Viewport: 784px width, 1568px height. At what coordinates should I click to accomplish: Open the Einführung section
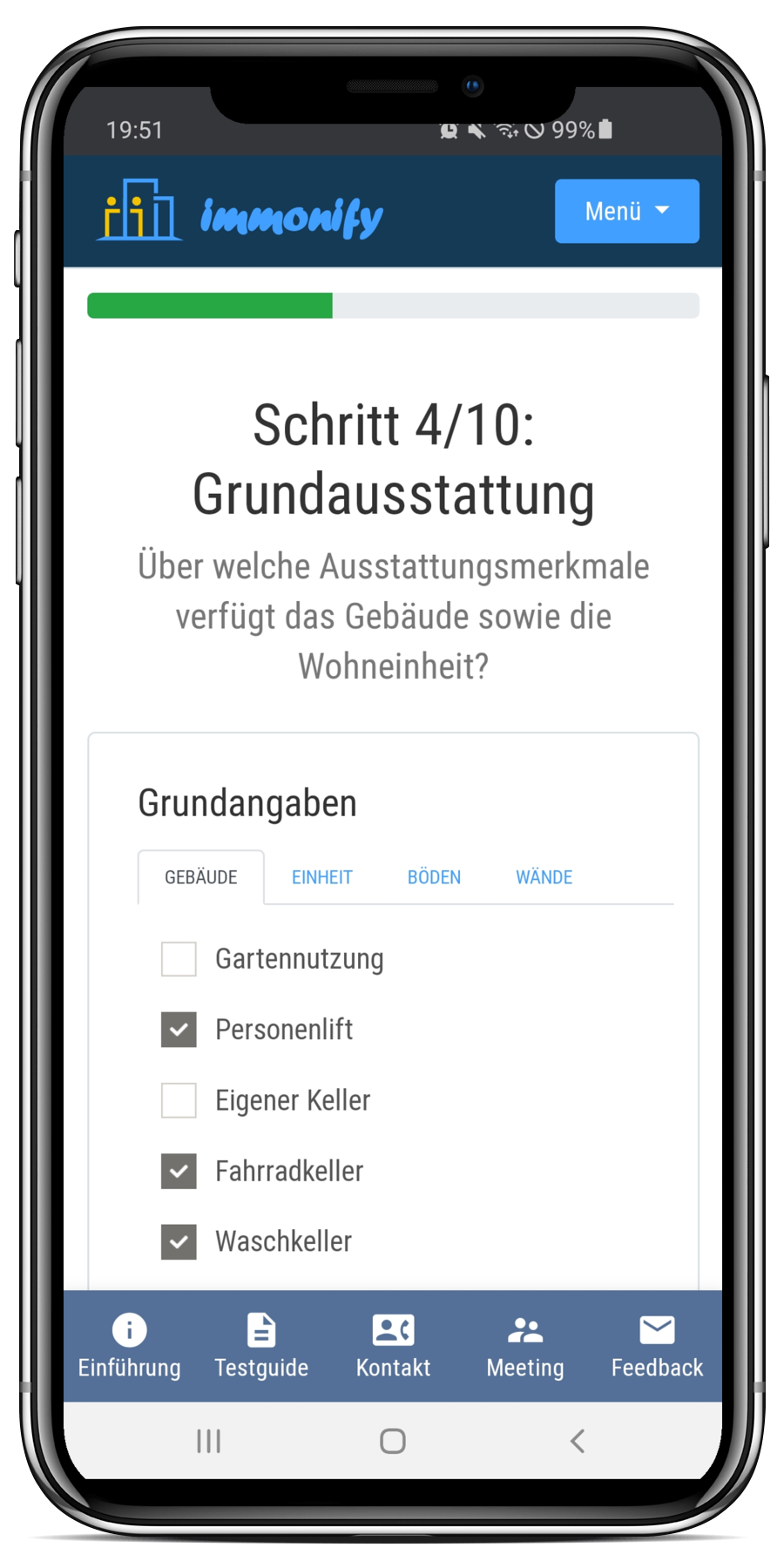[x=130, y=1346]
